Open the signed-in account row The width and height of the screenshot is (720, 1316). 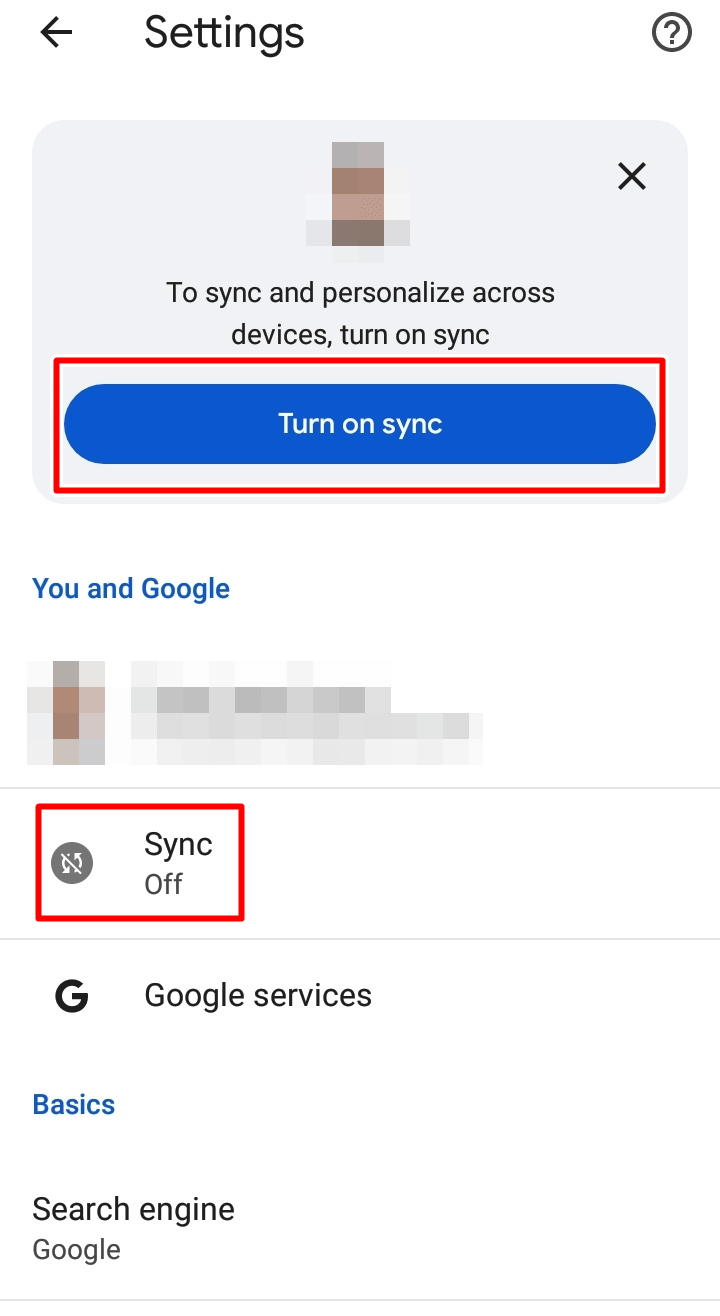pos(360,712)
